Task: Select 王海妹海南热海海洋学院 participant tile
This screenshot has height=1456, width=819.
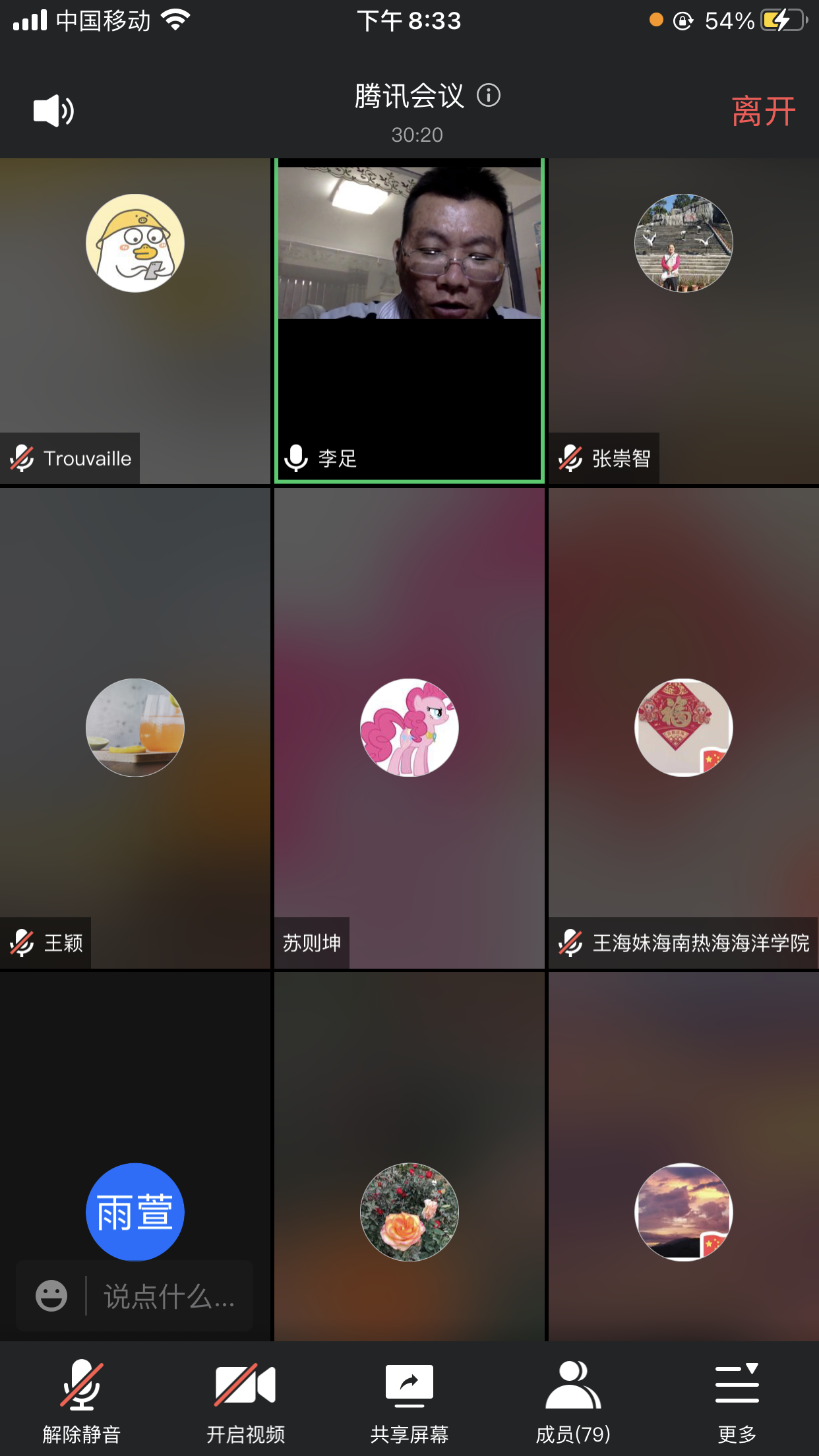Action: click(x=683, y=728)
